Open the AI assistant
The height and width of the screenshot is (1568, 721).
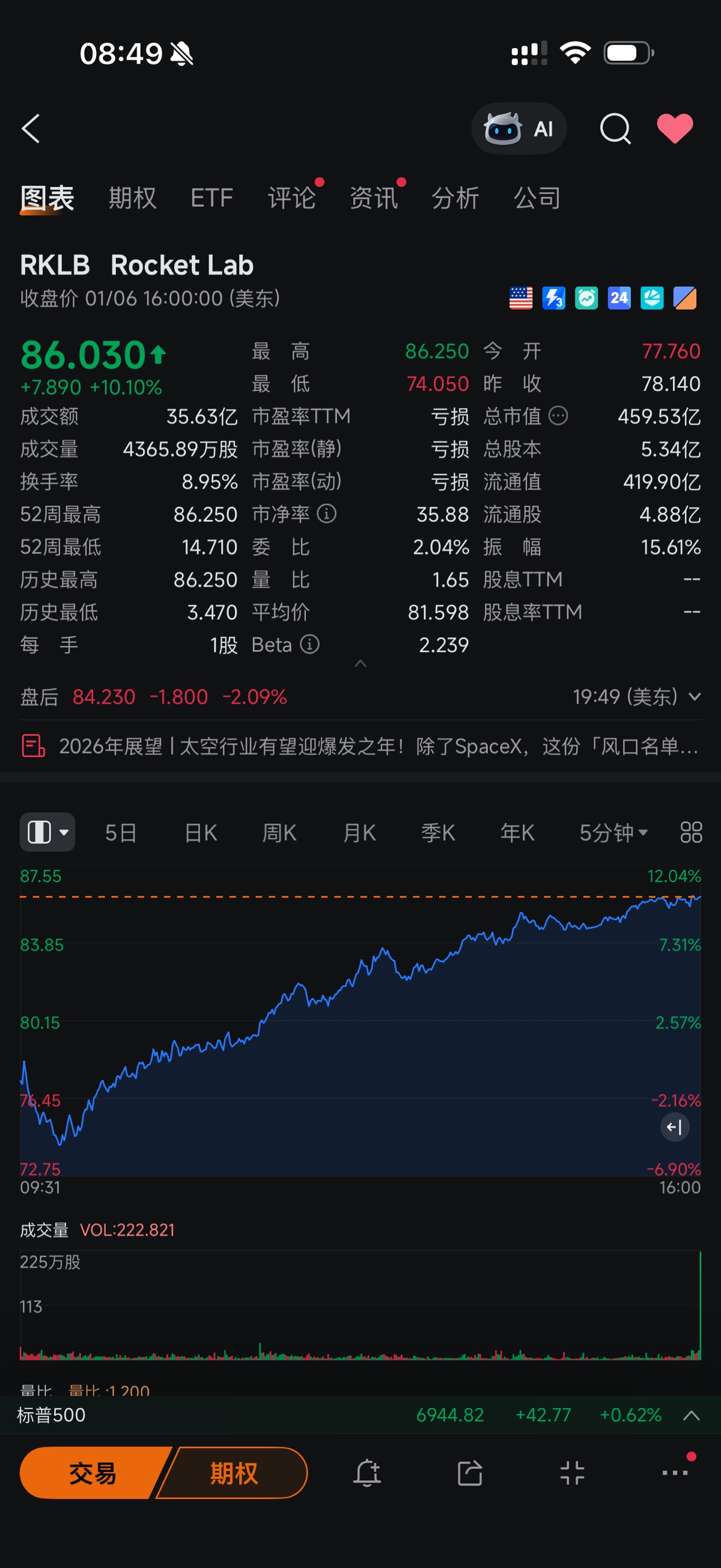(x=519, y=129)
